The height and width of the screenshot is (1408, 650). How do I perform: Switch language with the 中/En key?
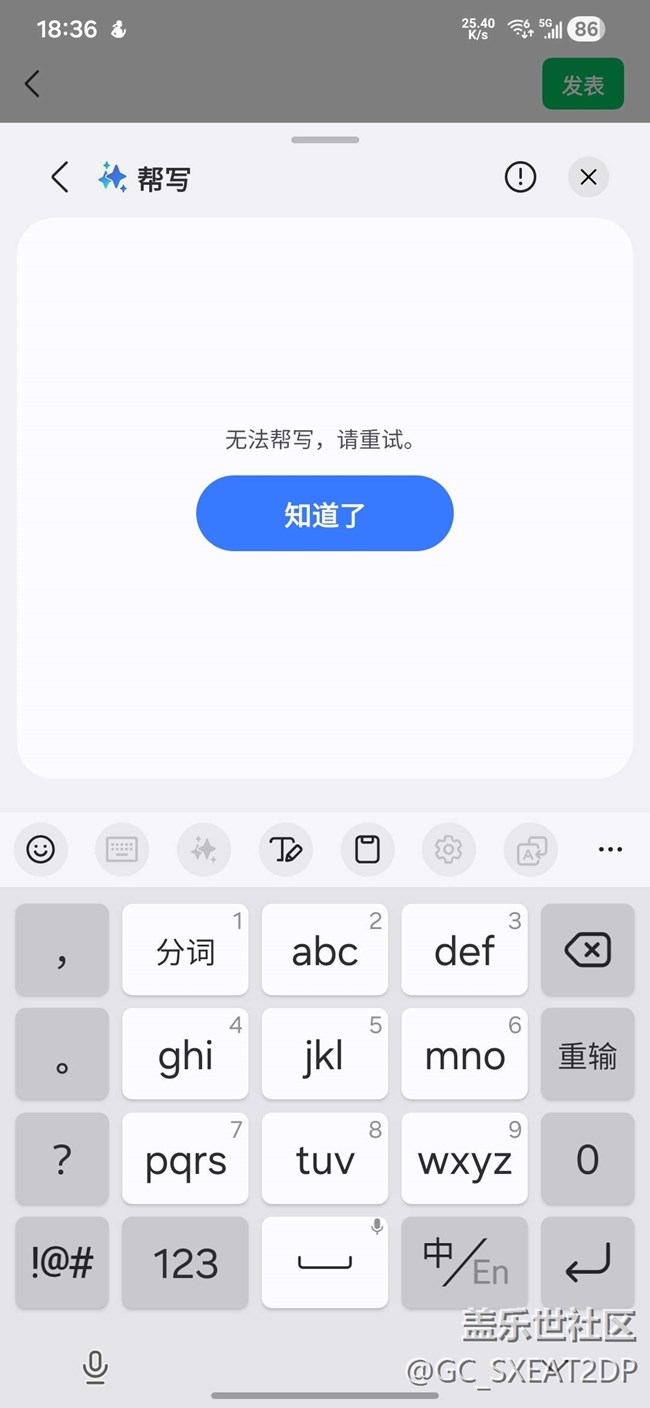click(x=465, y=1262)
